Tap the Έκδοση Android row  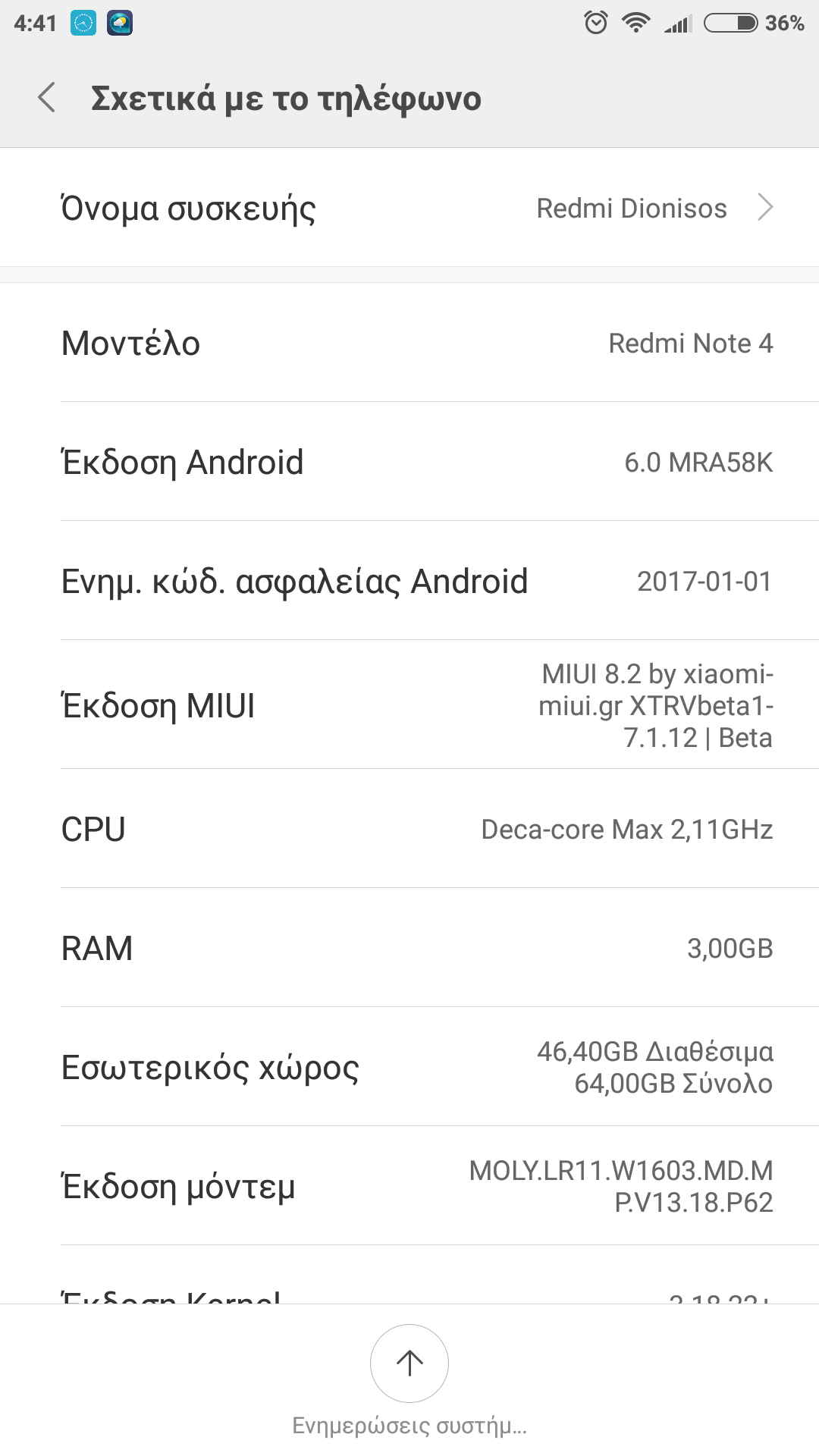click(409, 462)
